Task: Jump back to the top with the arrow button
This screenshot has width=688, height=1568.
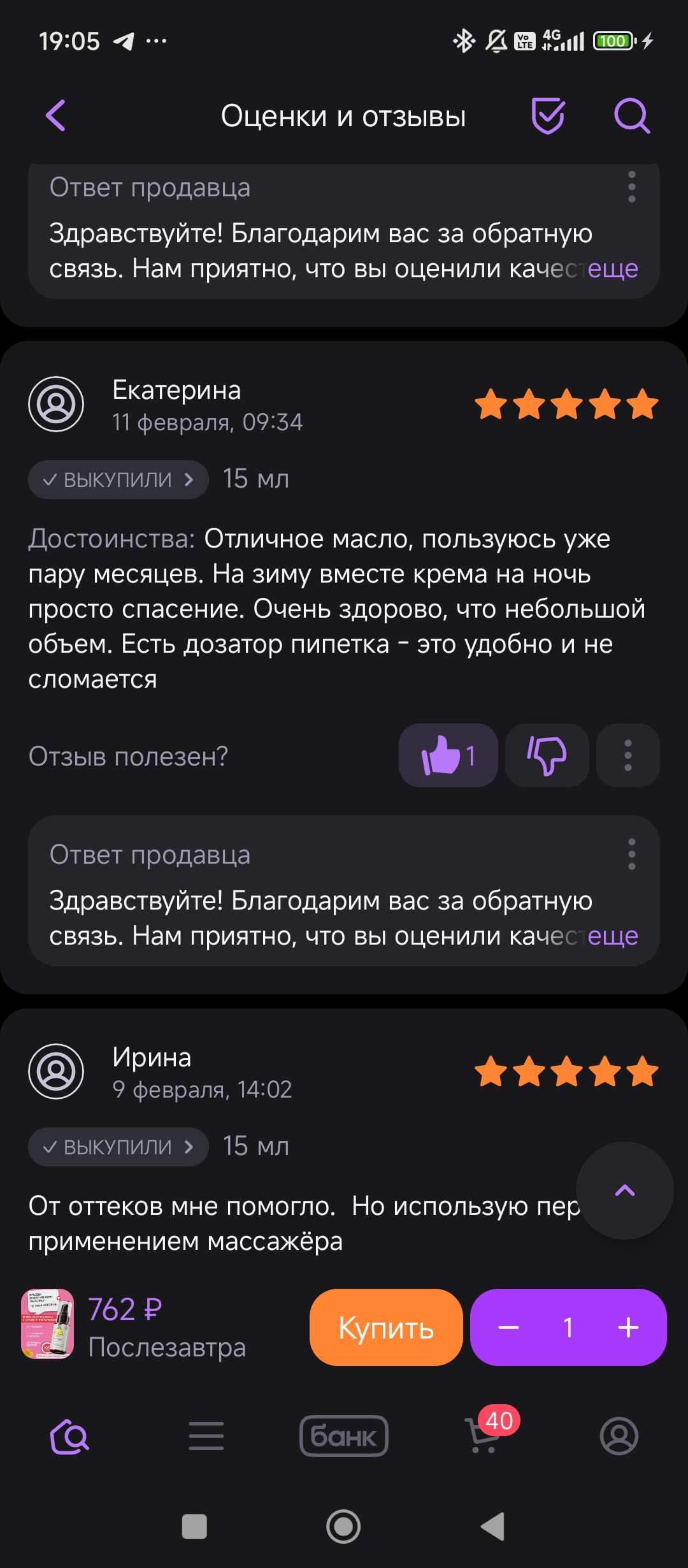Action: tap(624, 1191)
